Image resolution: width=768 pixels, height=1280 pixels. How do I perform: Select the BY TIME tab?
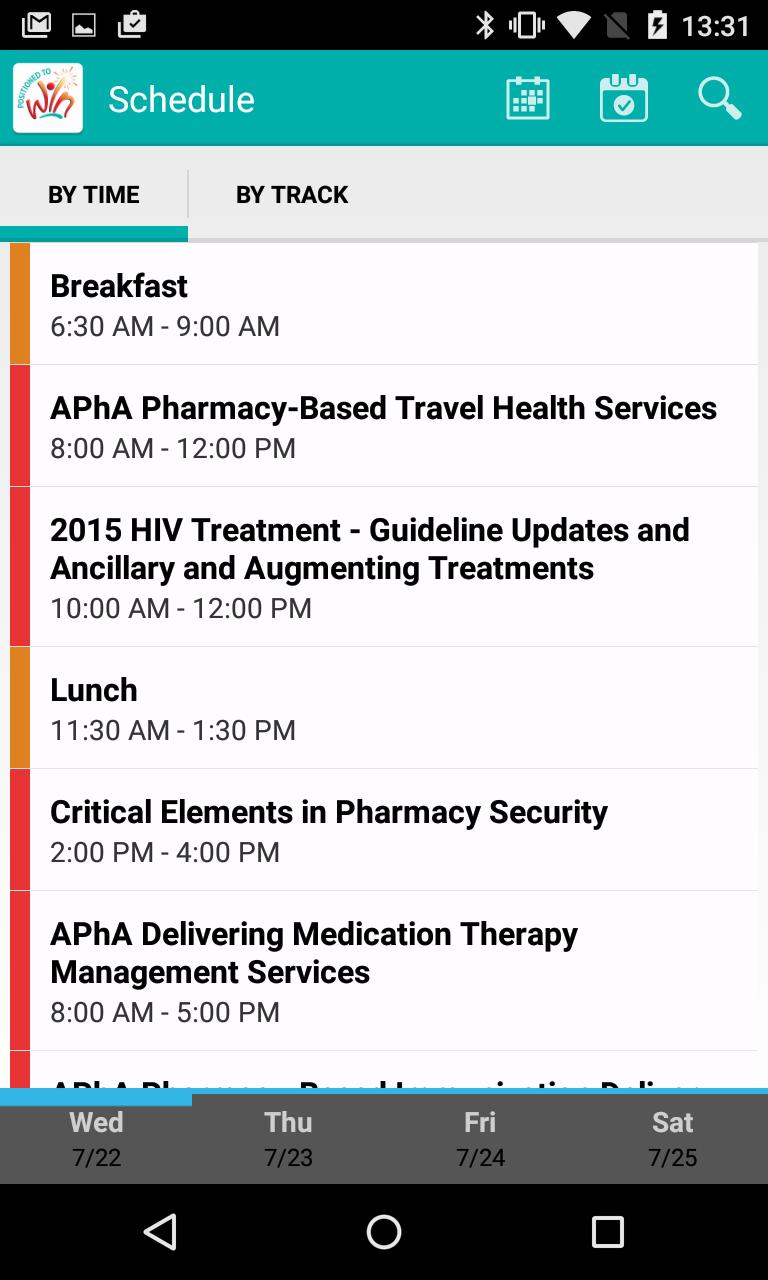(x=94, y=195)
